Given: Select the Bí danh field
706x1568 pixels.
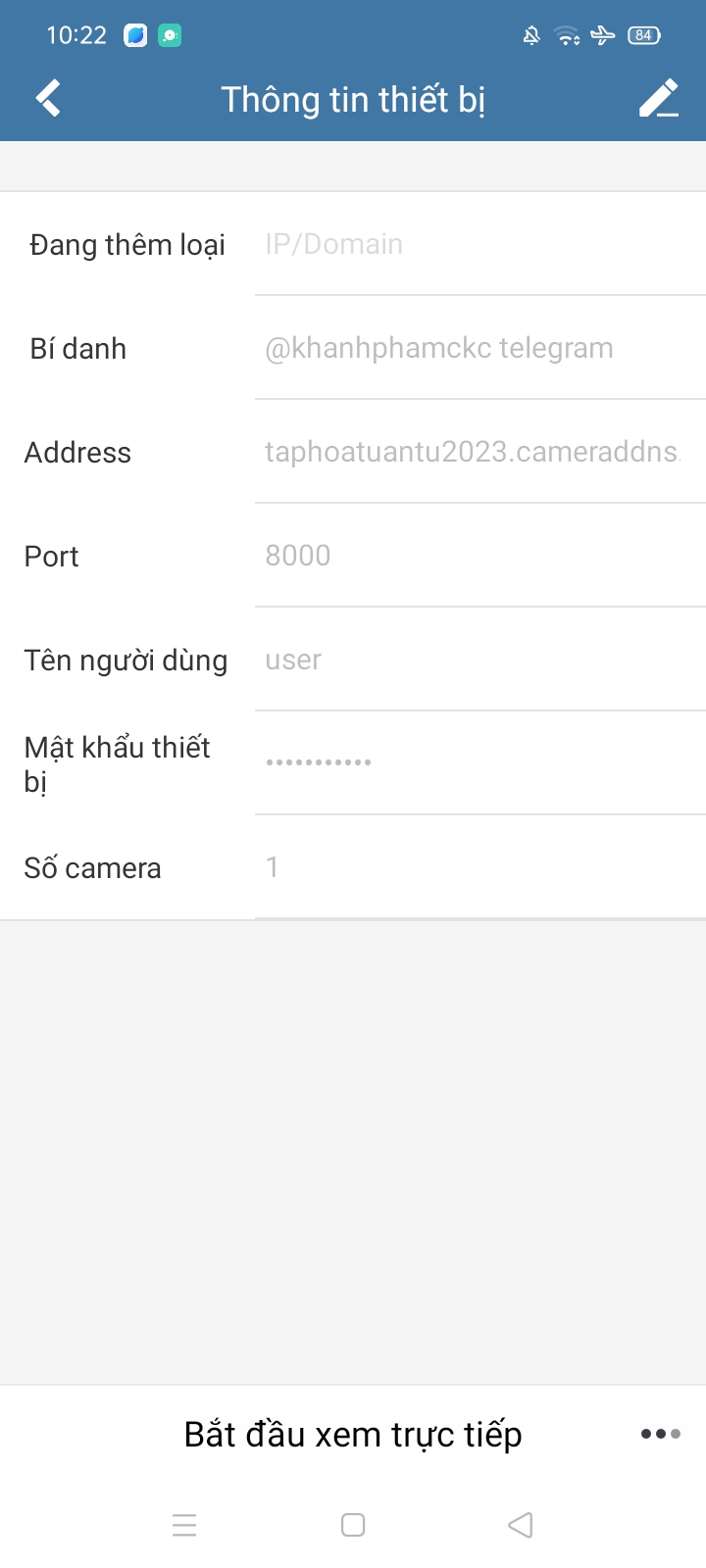Looking at the screenshot, I should coord(480,348).
